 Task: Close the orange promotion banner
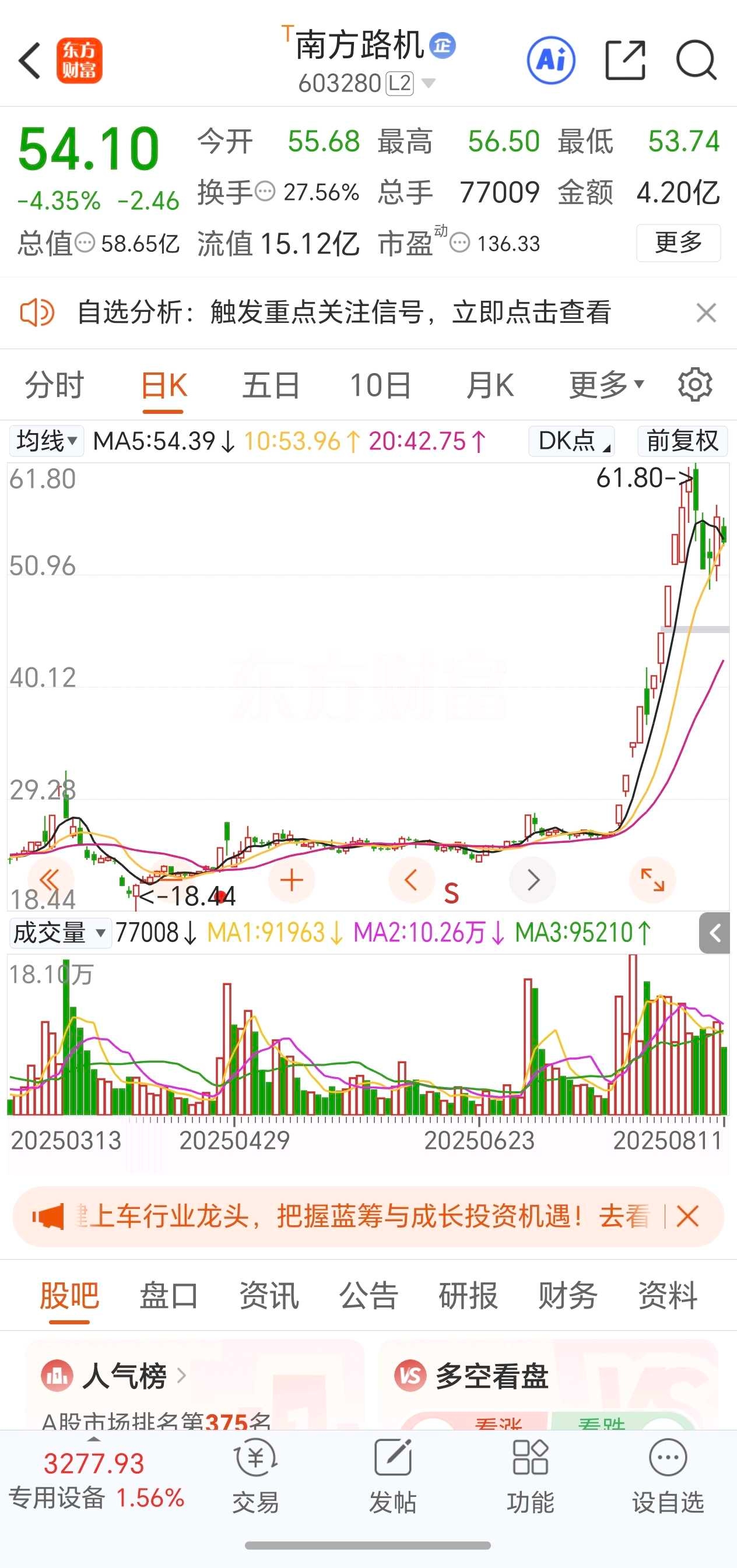point(687,1217)
